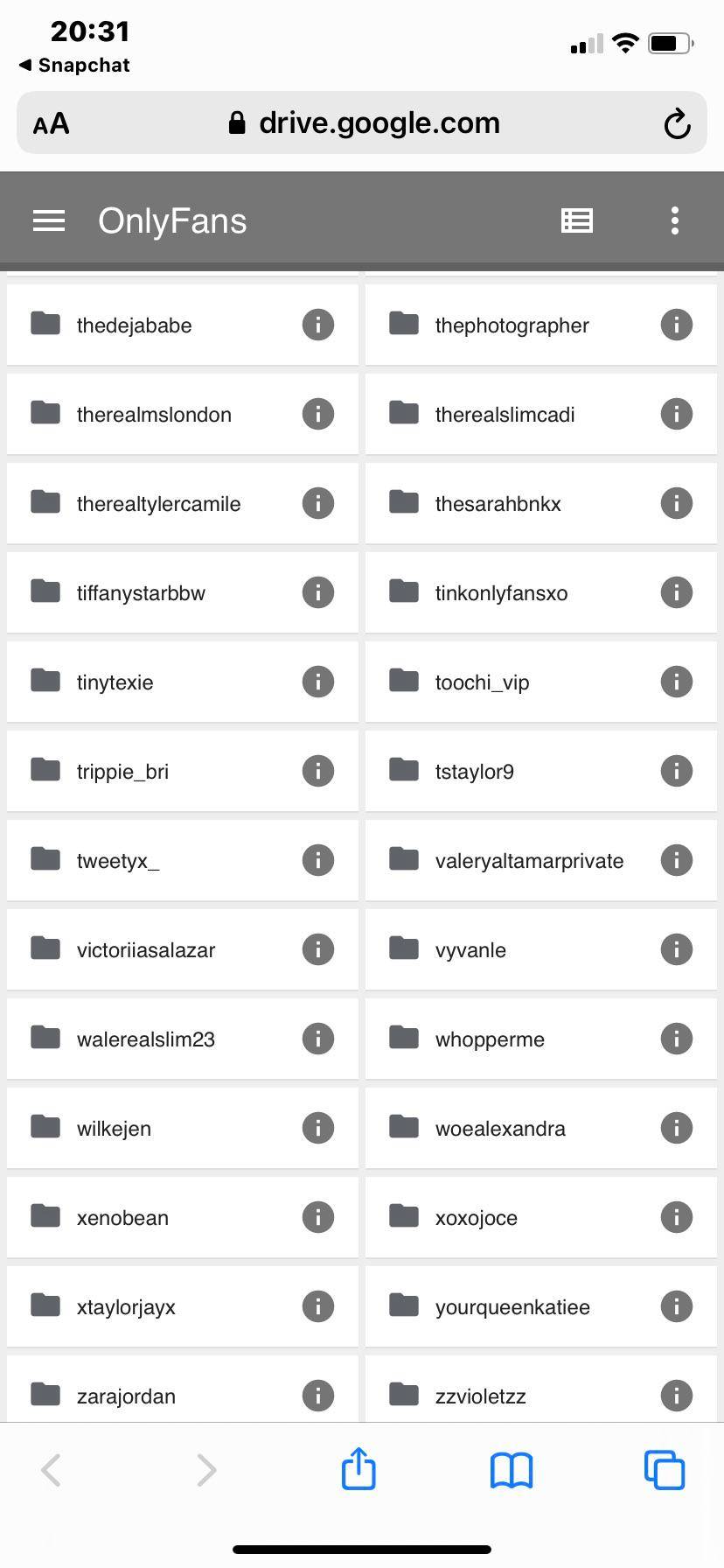
Task: Open the Safari share sheet
Action: point(358,1469)
